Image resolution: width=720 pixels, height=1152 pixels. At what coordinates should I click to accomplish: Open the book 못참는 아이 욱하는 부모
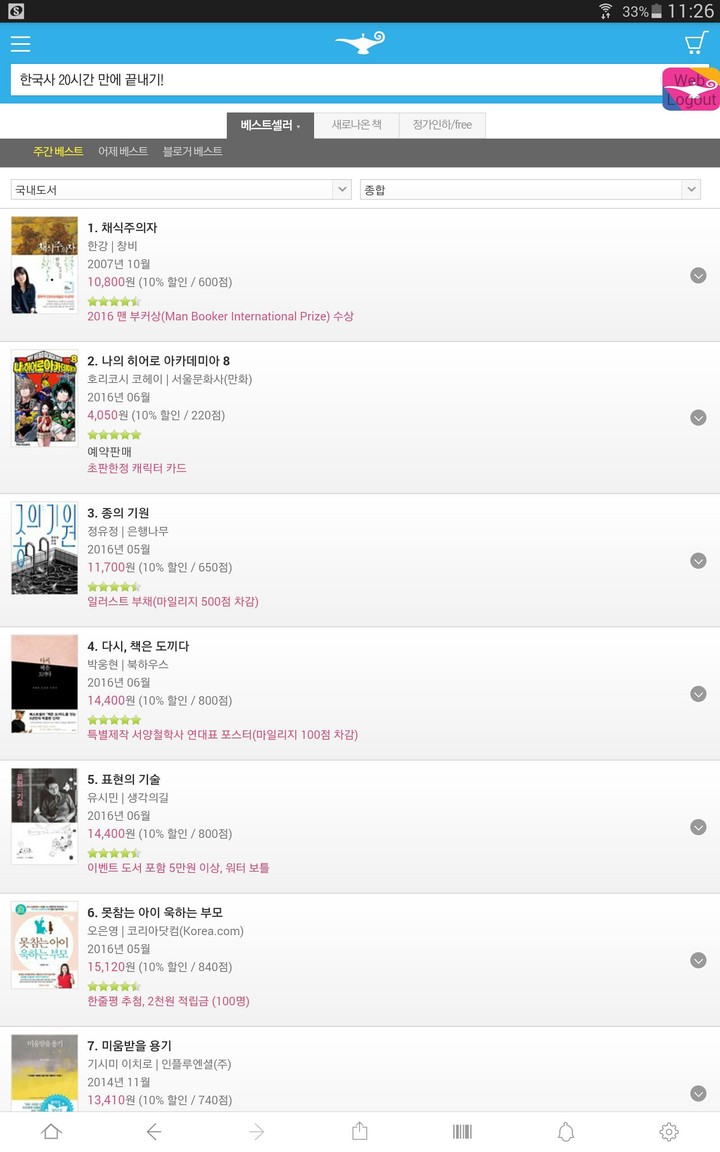[x=154, y=912]
